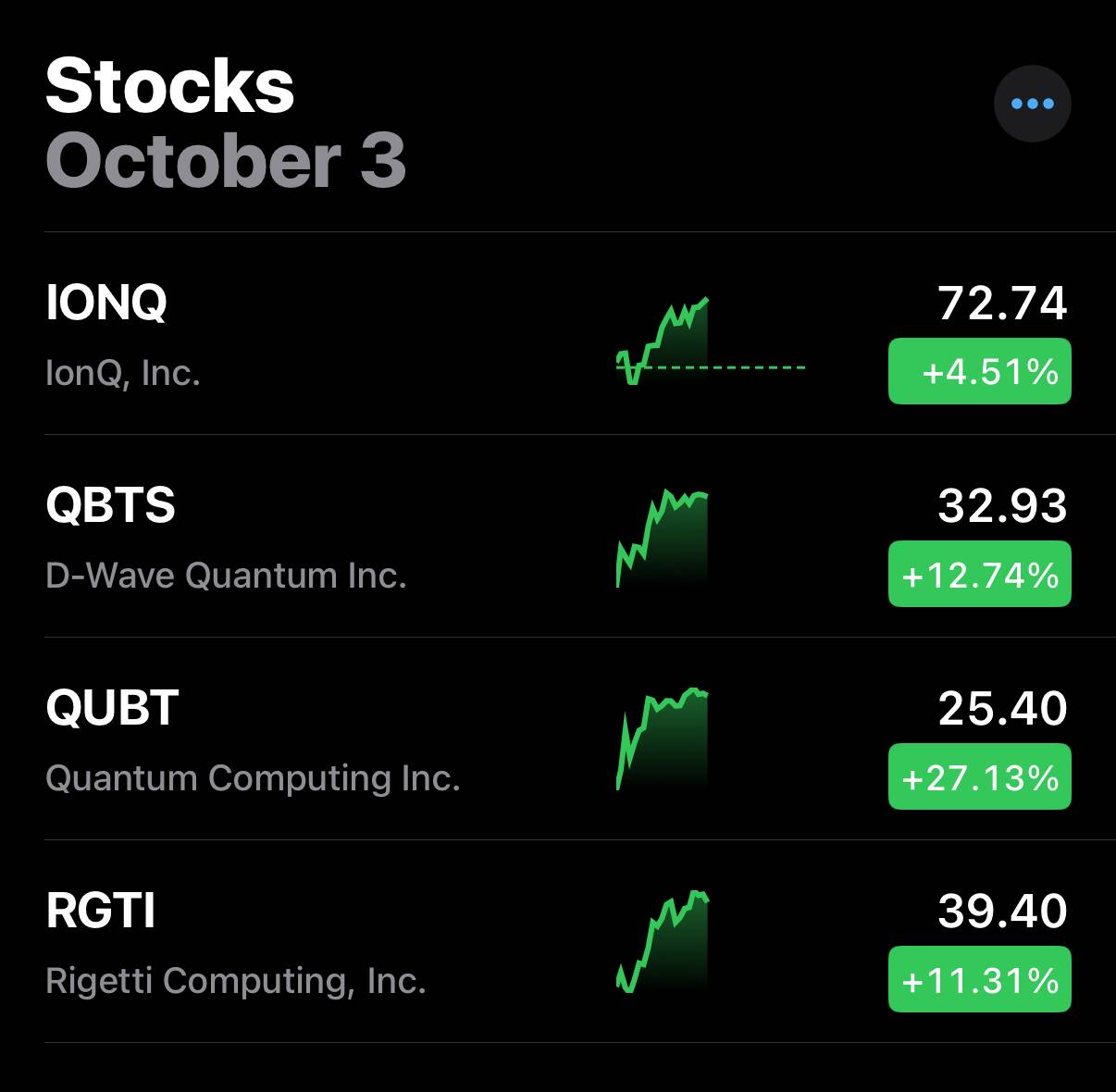
Task: Toggle IONQ's +4.51% change badge
Action: click(x=979, y=372)
